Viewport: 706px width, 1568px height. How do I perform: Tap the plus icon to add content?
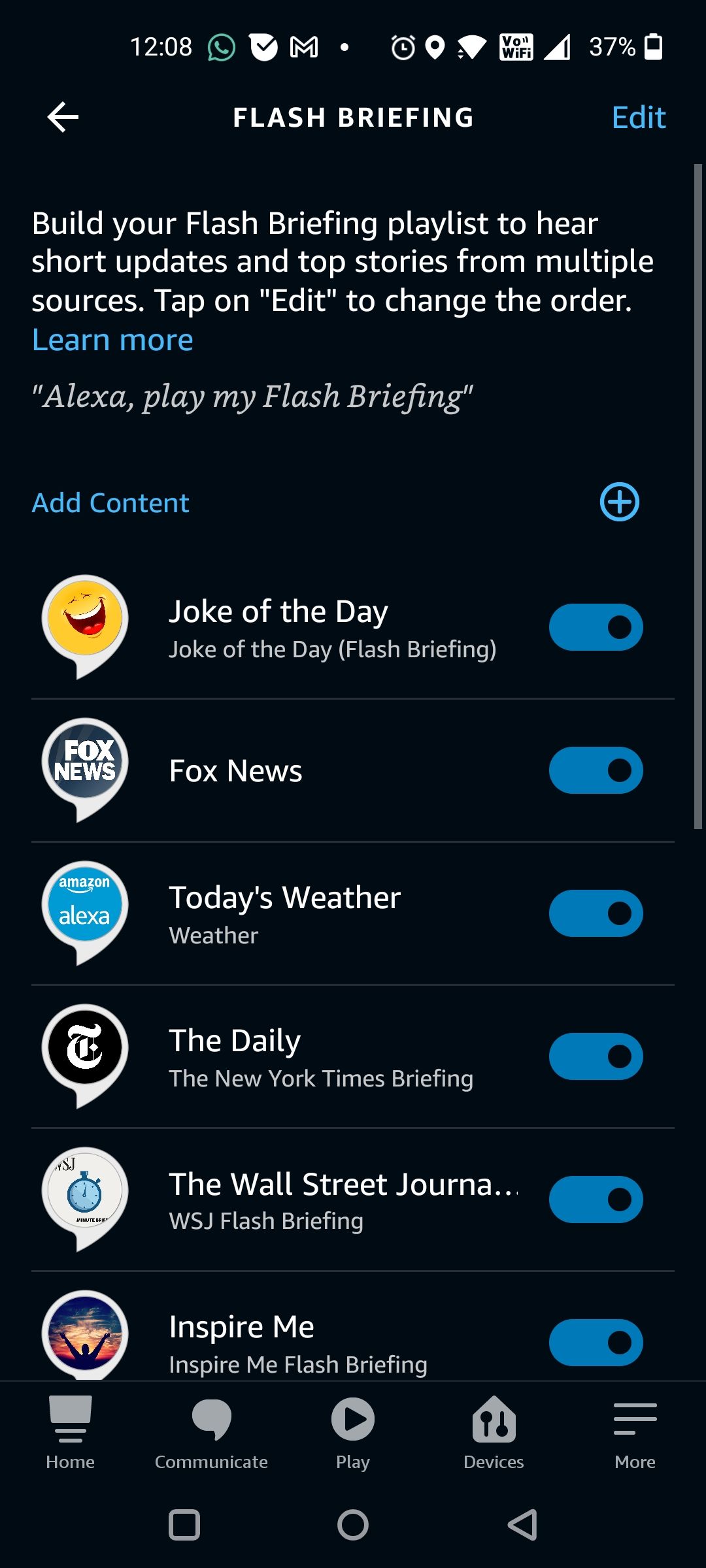(x=619, y=502)
